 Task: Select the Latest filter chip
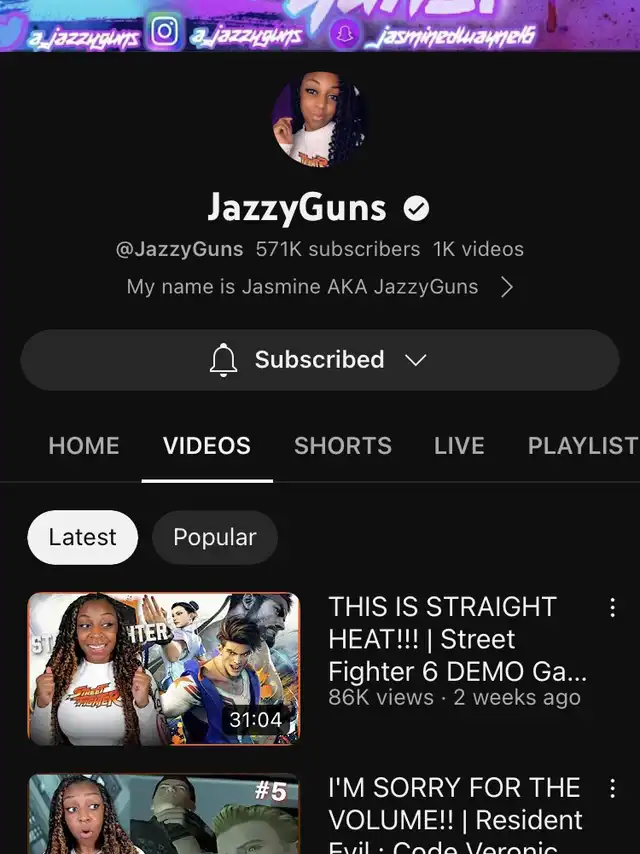(x=82, y=537)
